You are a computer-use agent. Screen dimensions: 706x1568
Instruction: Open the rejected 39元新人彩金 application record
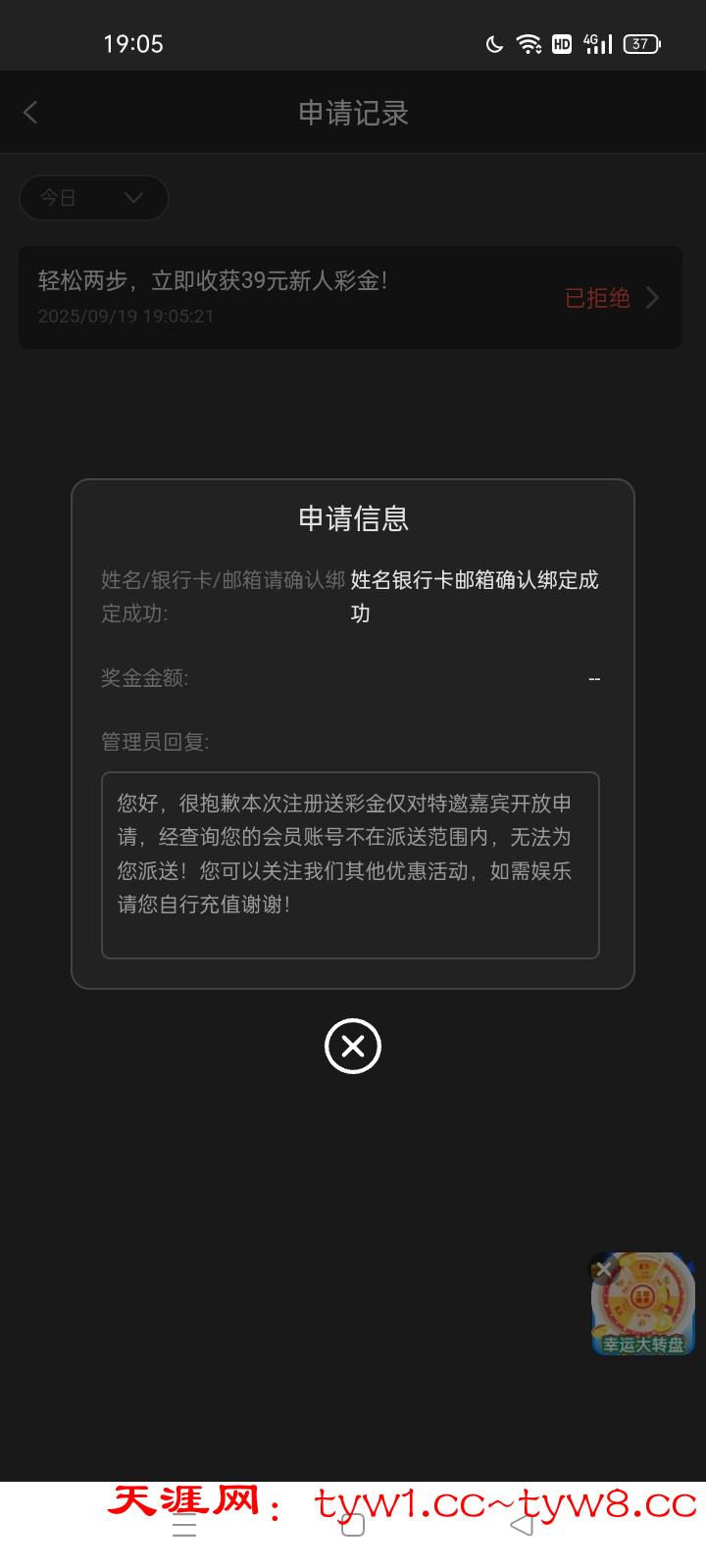[350, 297]
